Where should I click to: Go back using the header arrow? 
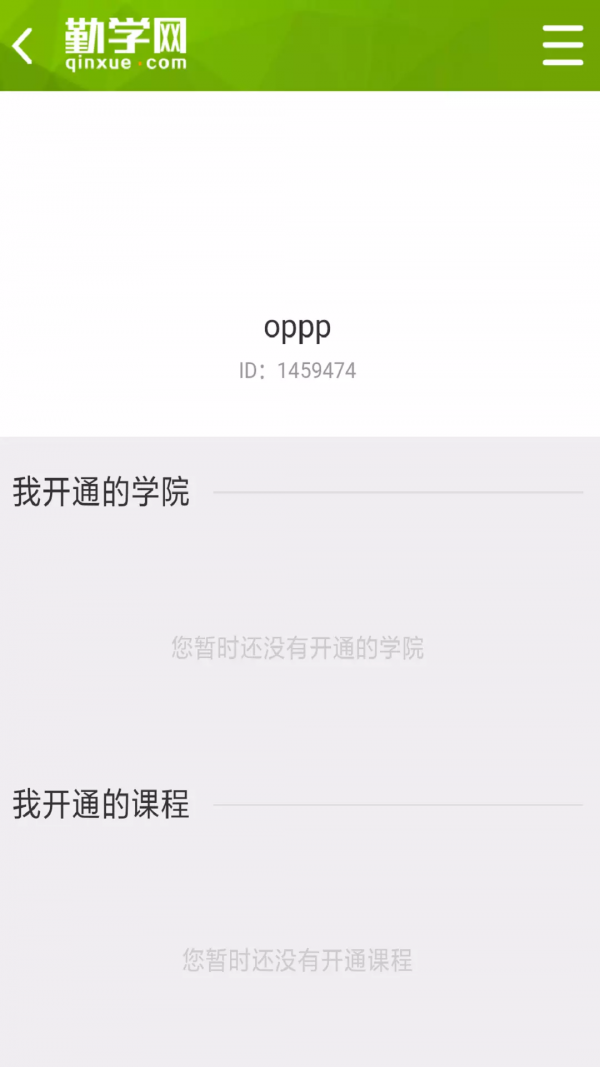pos(23,46)
